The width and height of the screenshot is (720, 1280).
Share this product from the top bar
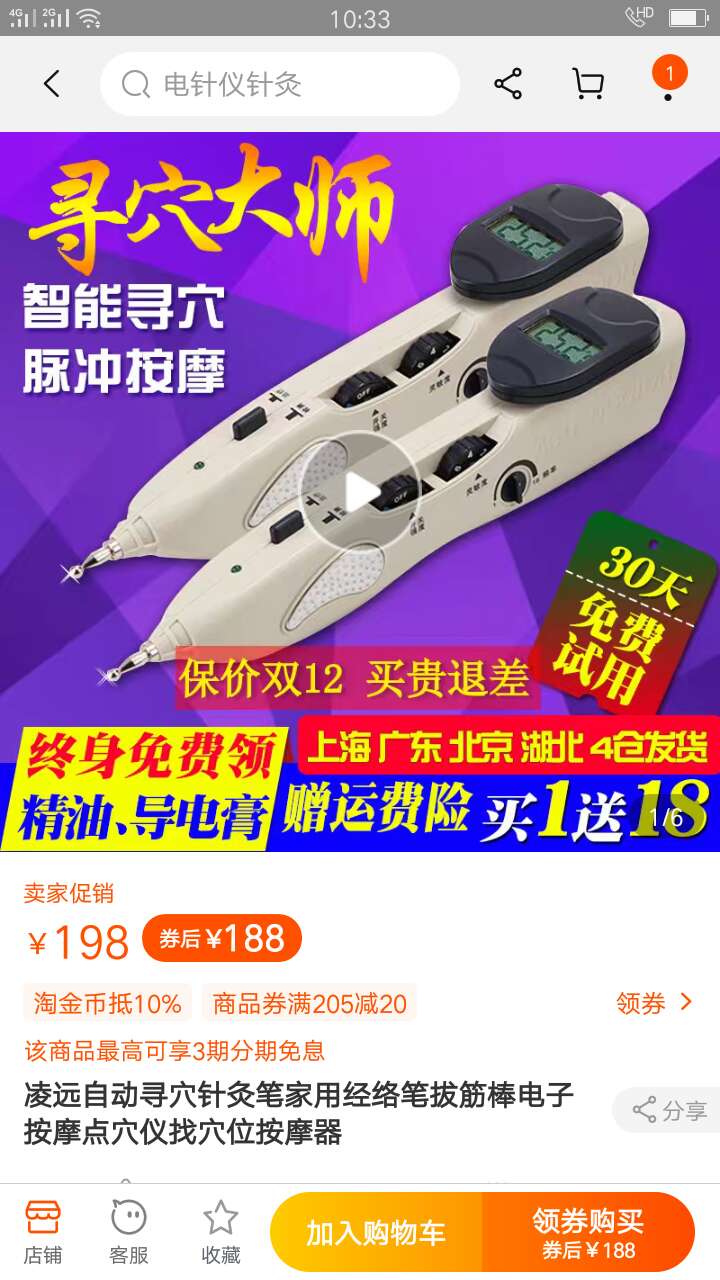[x=508, y=84]
